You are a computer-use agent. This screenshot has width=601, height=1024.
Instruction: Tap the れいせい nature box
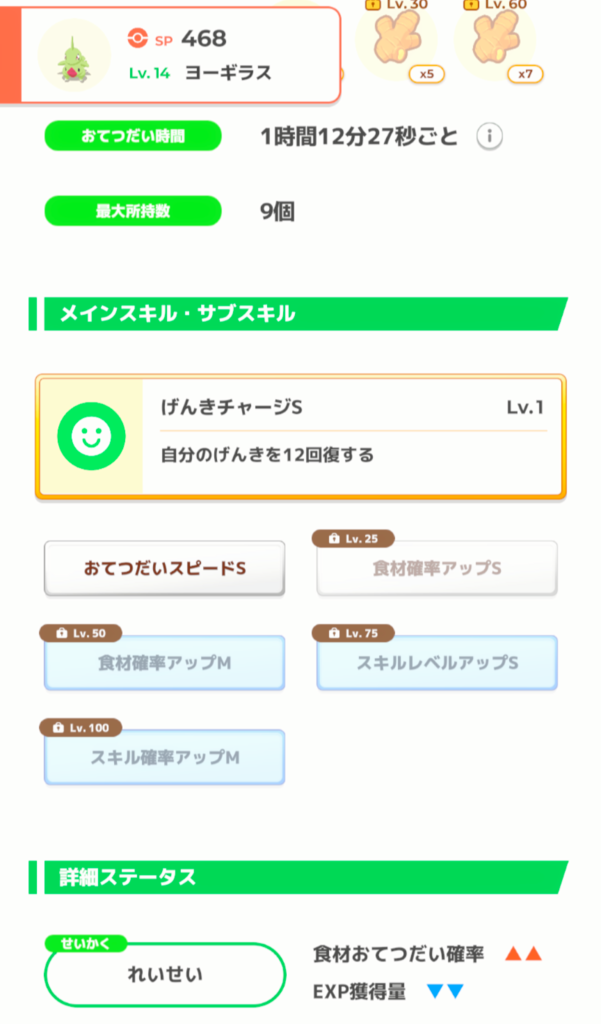click(165, 974)
